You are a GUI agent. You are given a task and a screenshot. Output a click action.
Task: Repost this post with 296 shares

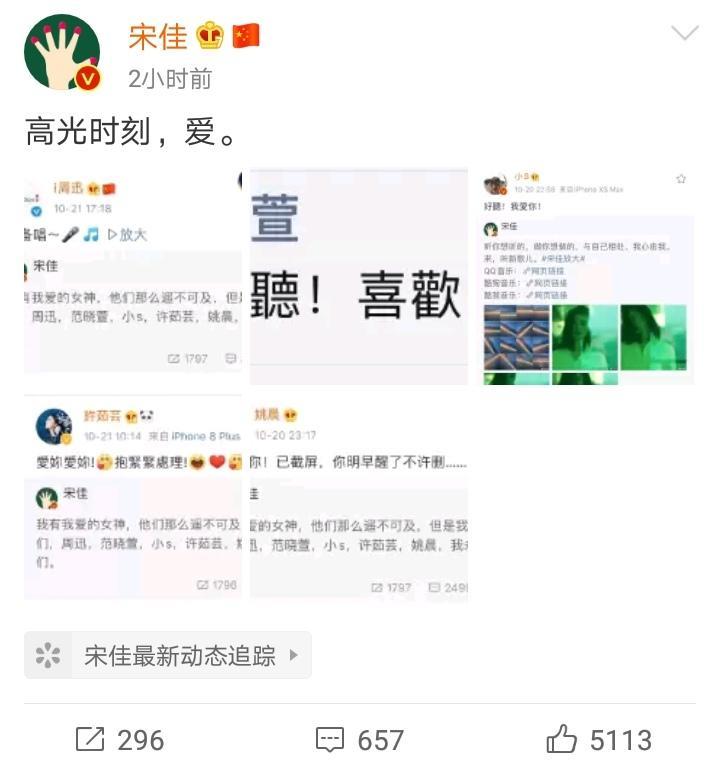pos(120,740)
